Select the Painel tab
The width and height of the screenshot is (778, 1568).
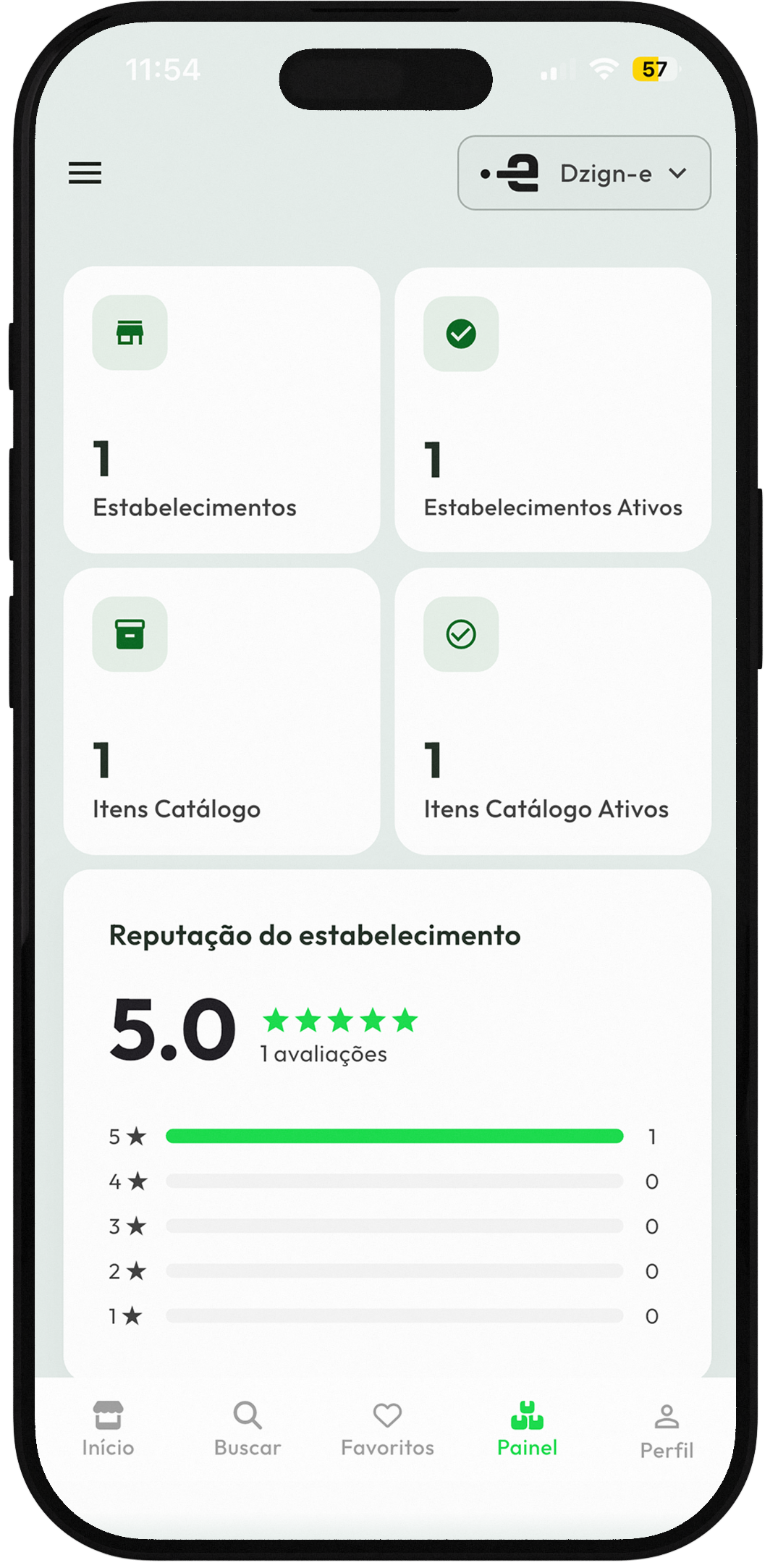[527, 1429]
